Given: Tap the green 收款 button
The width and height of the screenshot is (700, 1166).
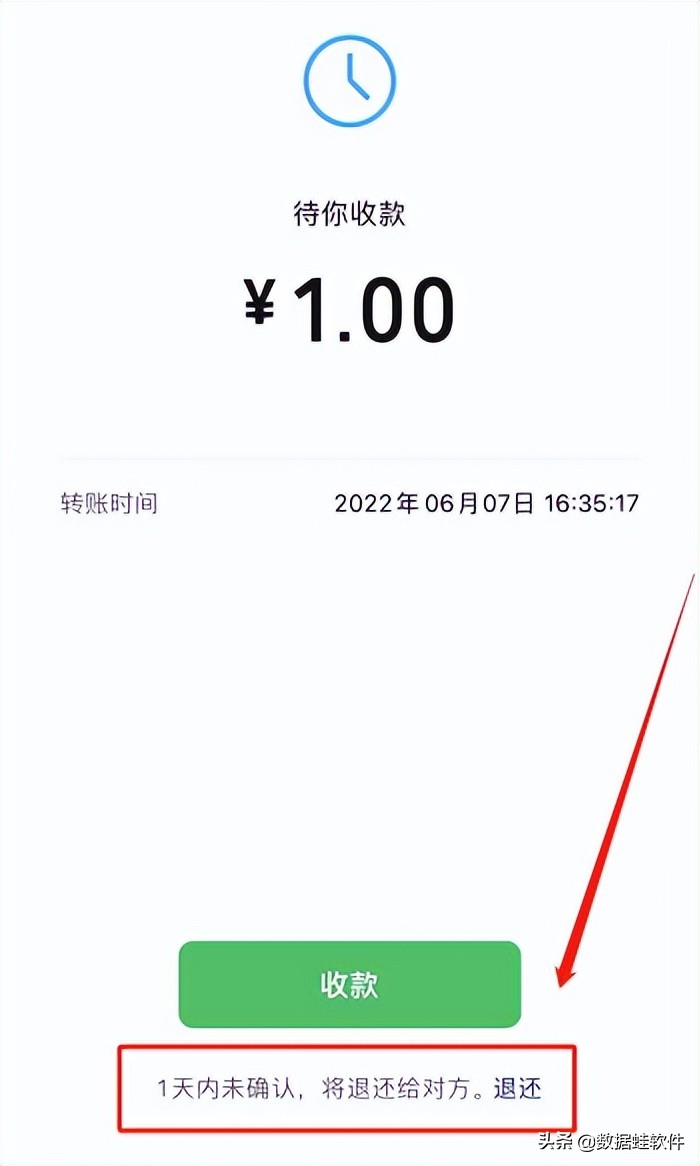Looking at the screenshot, I should [349, 984].
